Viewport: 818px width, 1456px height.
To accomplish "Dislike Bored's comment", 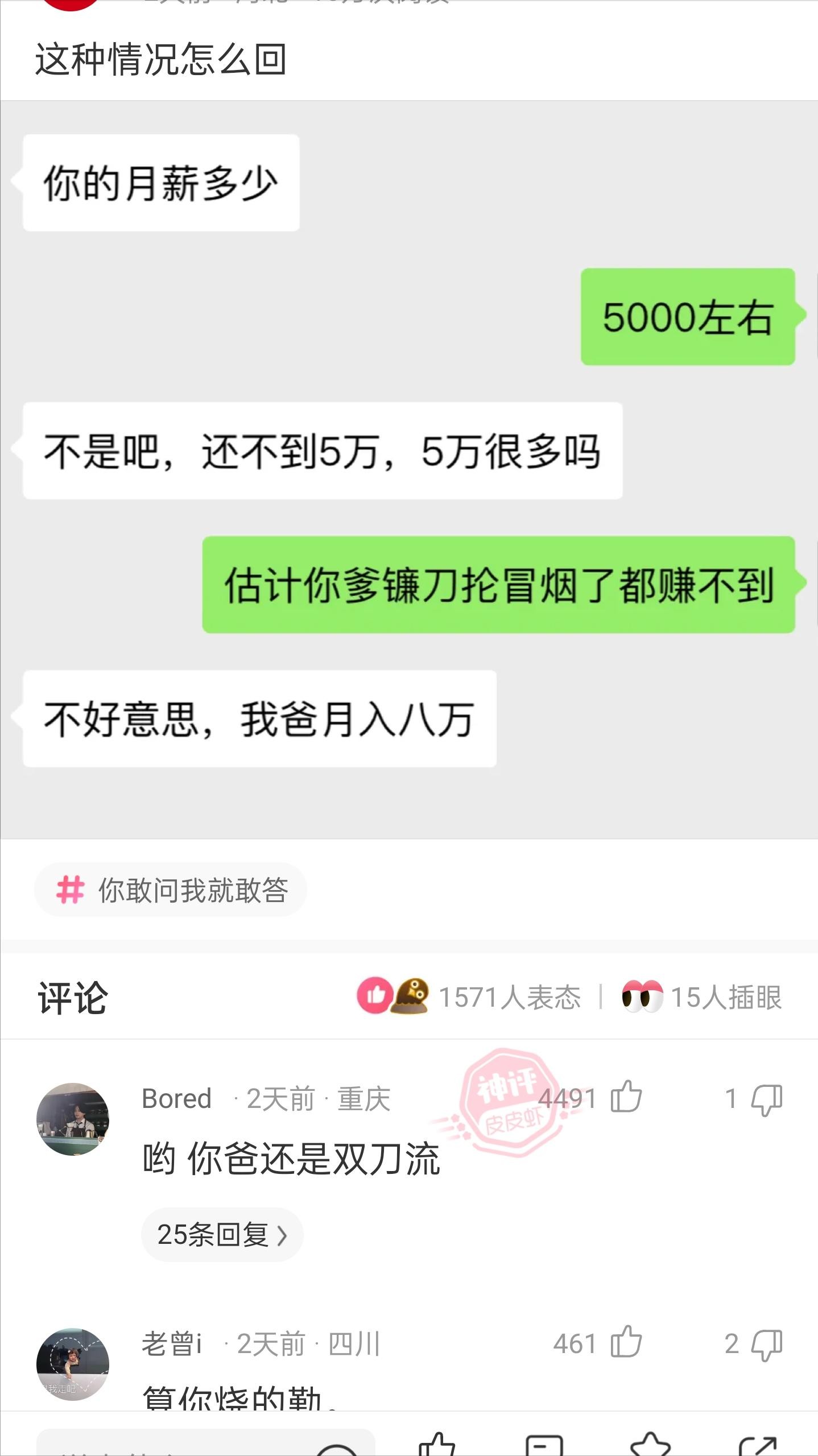I will [x=766, y=1099].
